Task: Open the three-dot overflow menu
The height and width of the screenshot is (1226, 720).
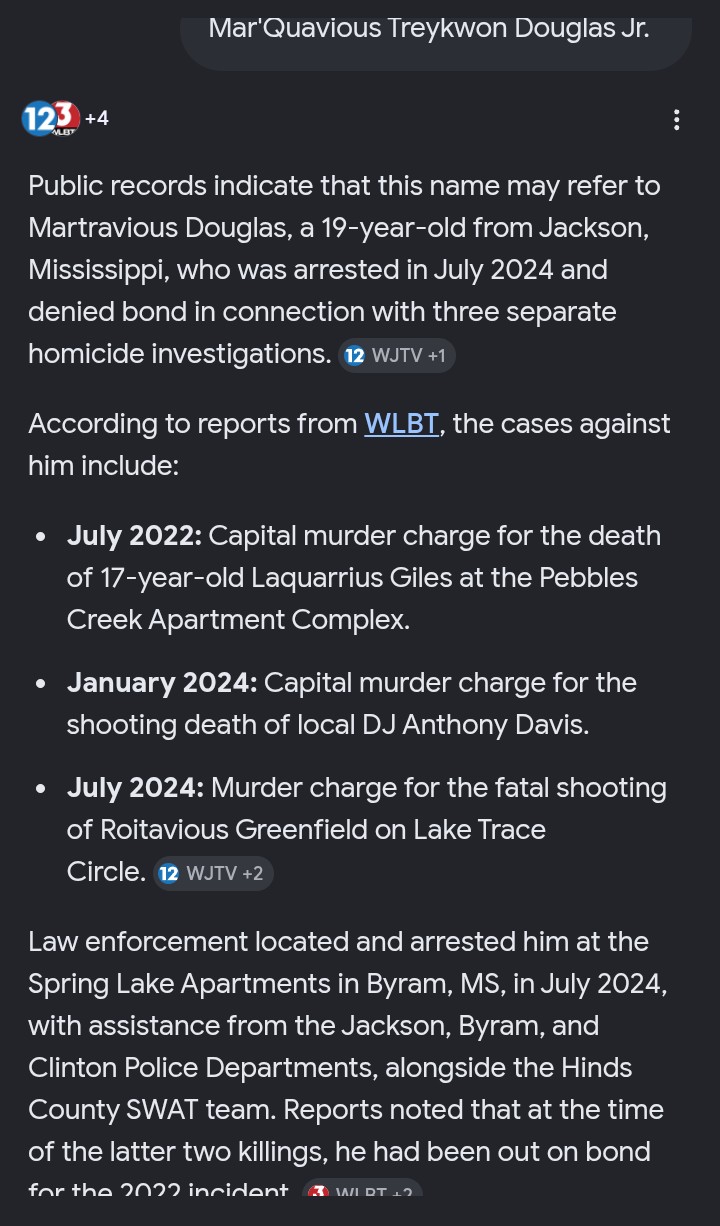Action: [x=677, y=120]
